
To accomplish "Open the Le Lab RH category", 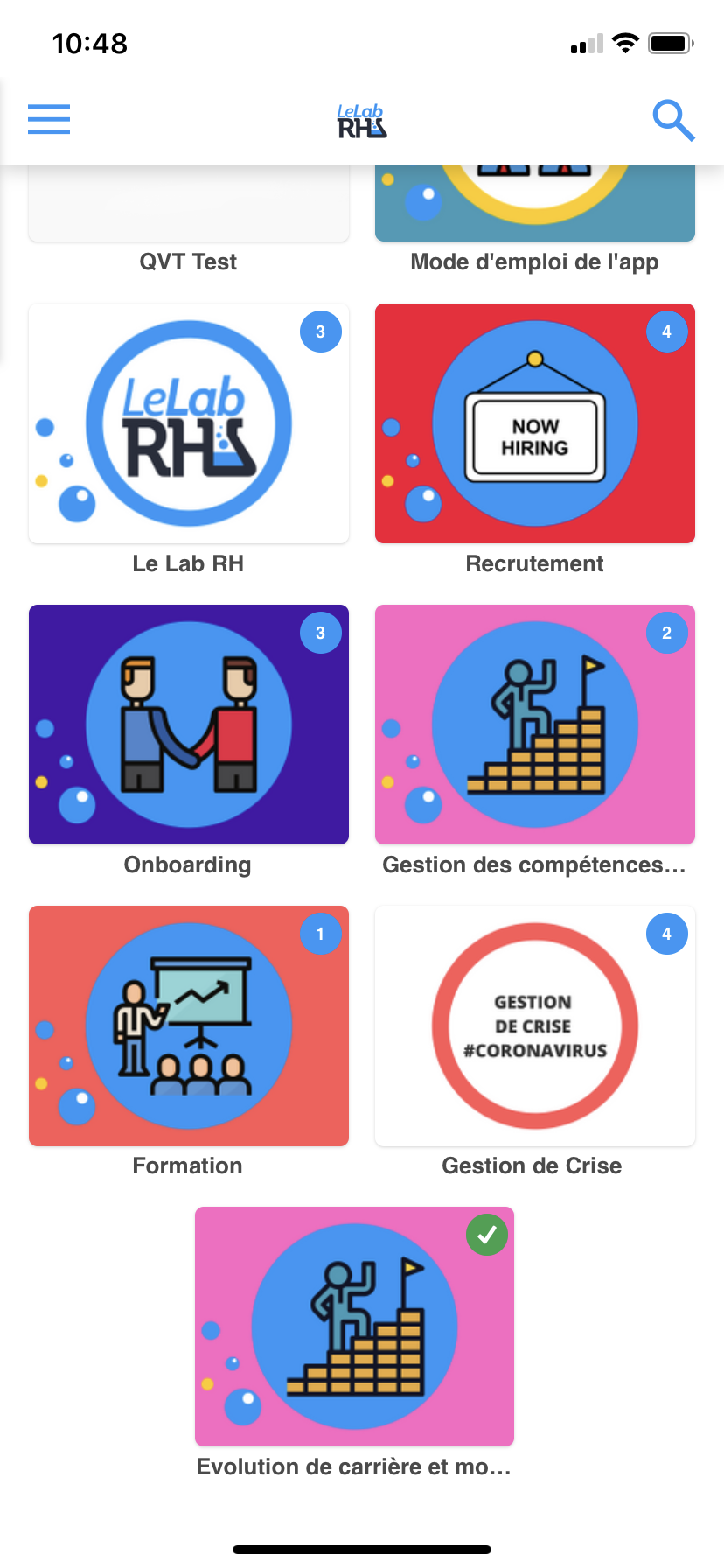I will (x=189, y=423).
